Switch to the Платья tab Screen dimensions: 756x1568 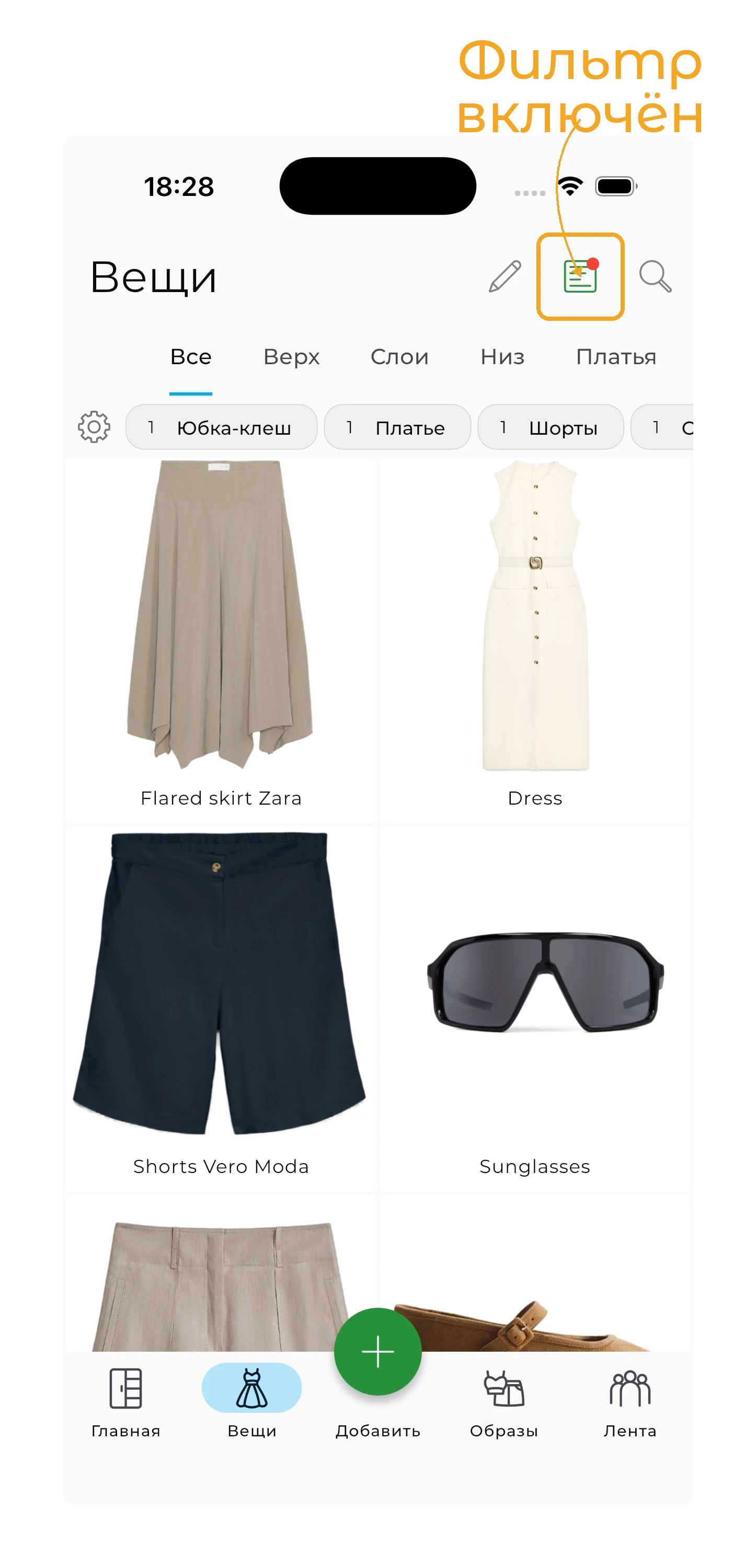[616, 357]
